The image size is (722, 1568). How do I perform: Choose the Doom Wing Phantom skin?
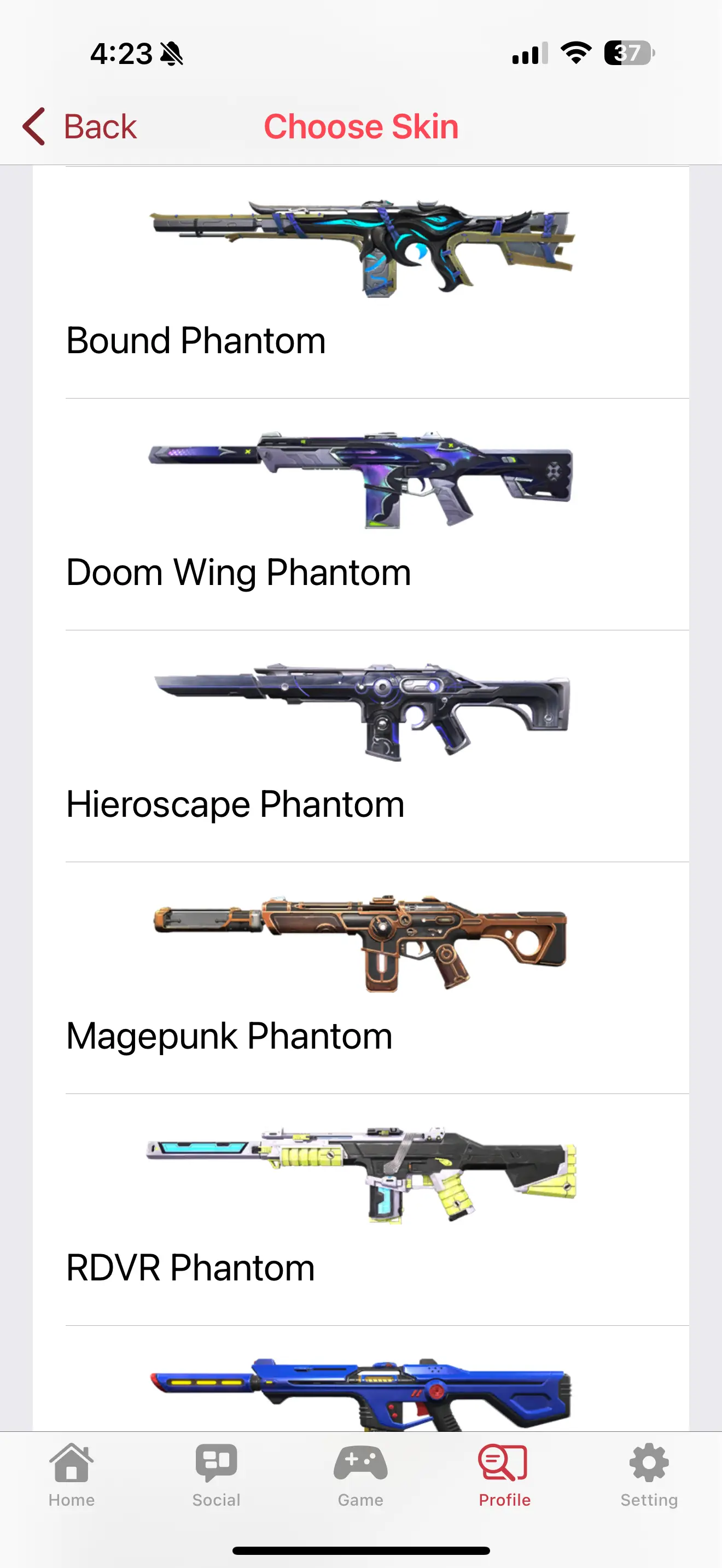tap(360, 514)
